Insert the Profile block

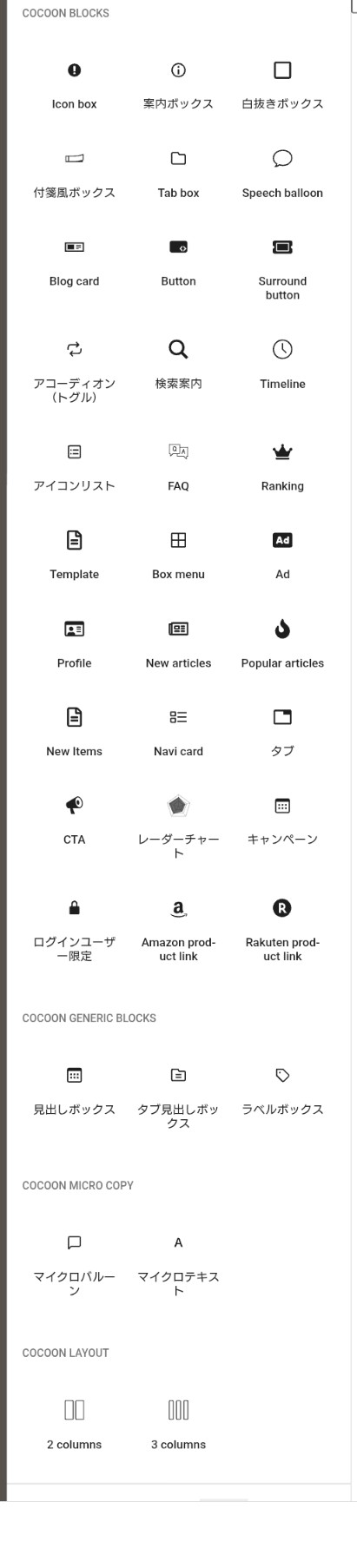[74, 644]
